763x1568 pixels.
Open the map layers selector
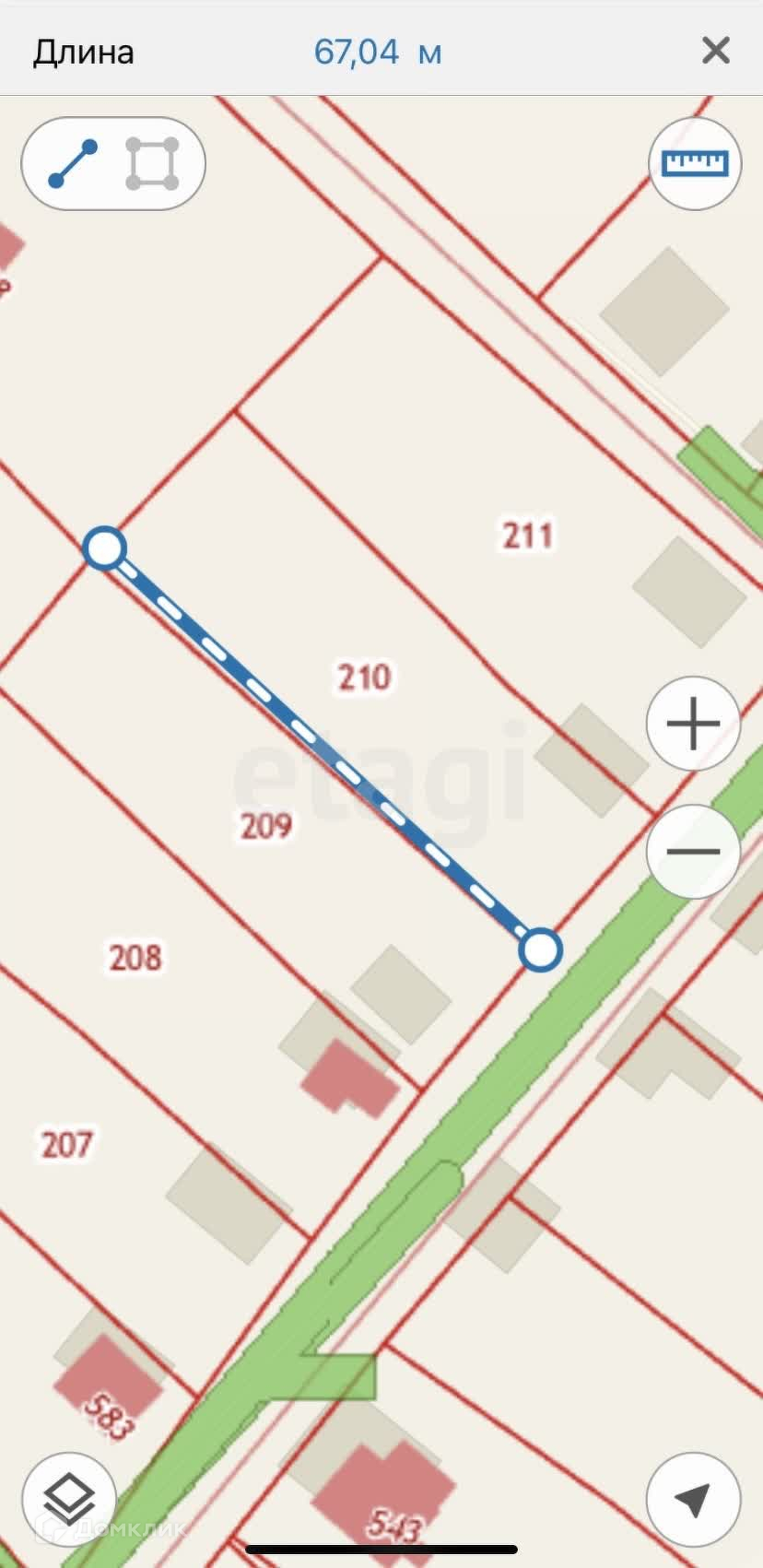[69, 1498]
